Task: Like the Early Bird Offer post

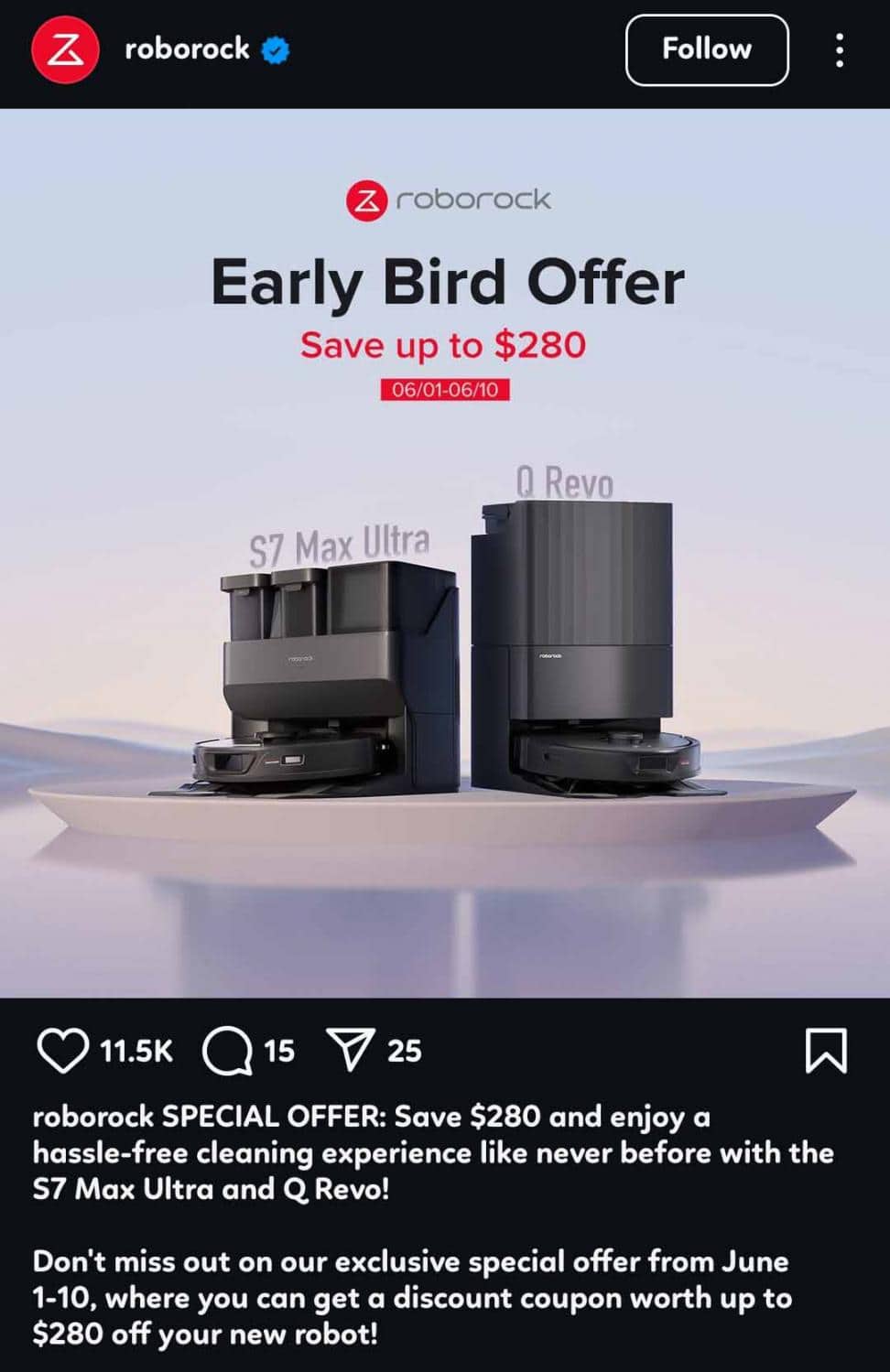Action: click(x=62, y=1050)
